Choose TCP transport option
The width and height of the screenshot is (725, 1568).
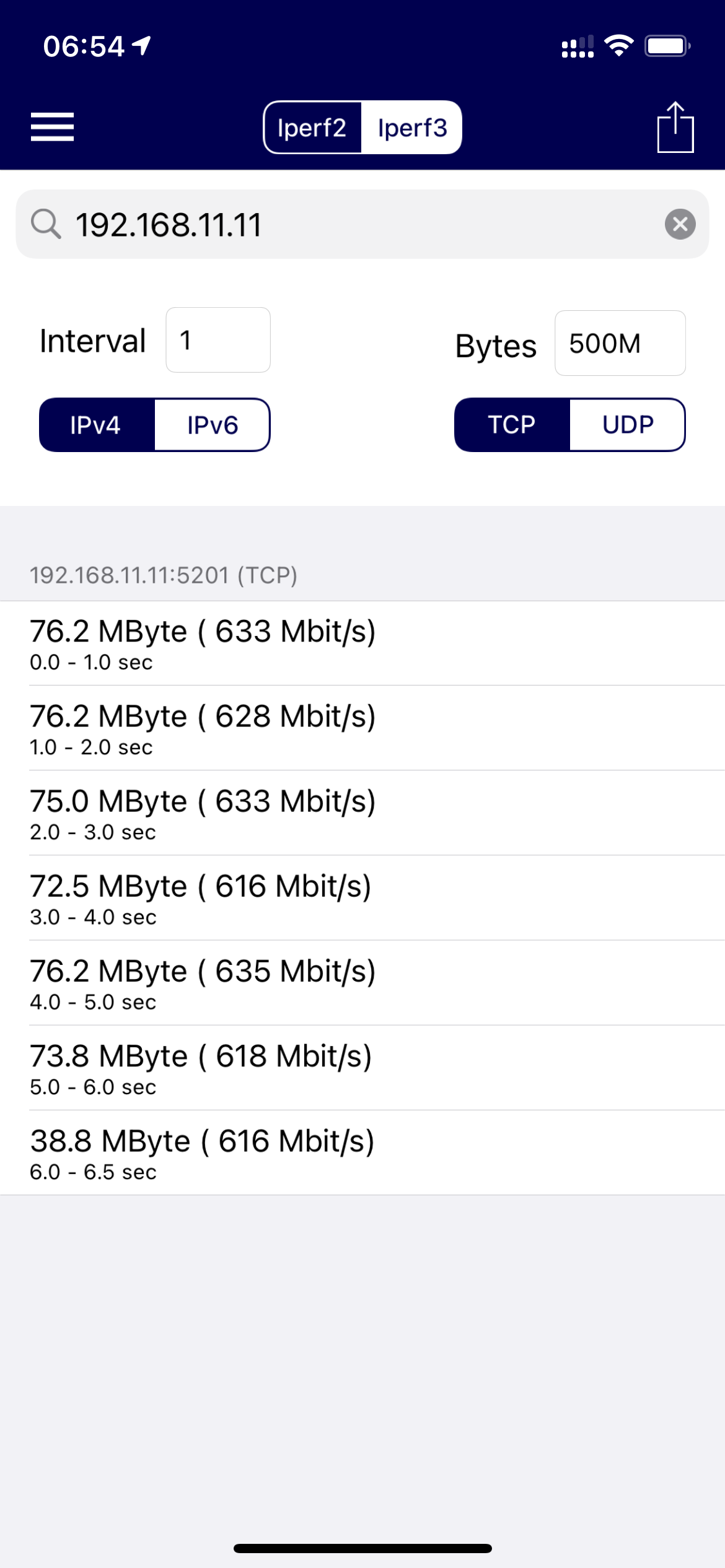(x=512, y=425)
